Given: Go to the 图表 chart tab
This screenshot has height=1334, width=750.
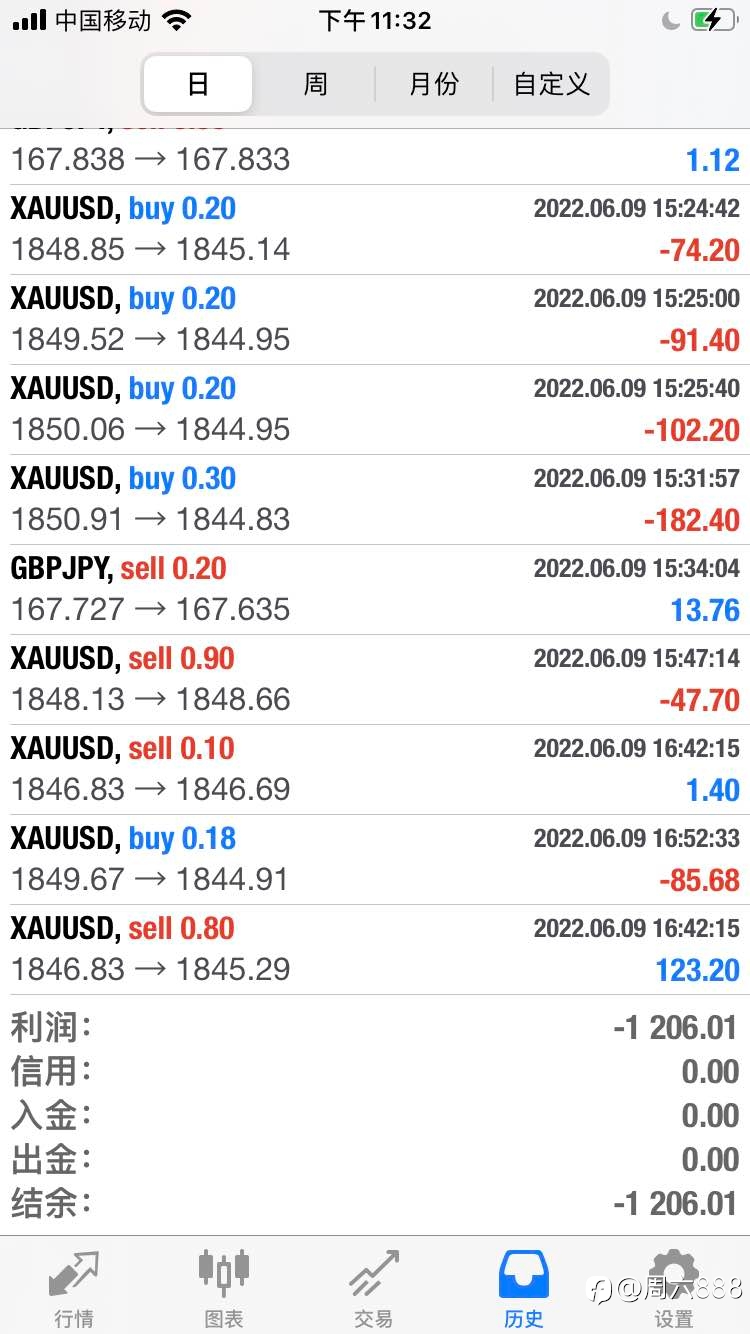Looking at the screenshot, I should [x=224, y=1288].
